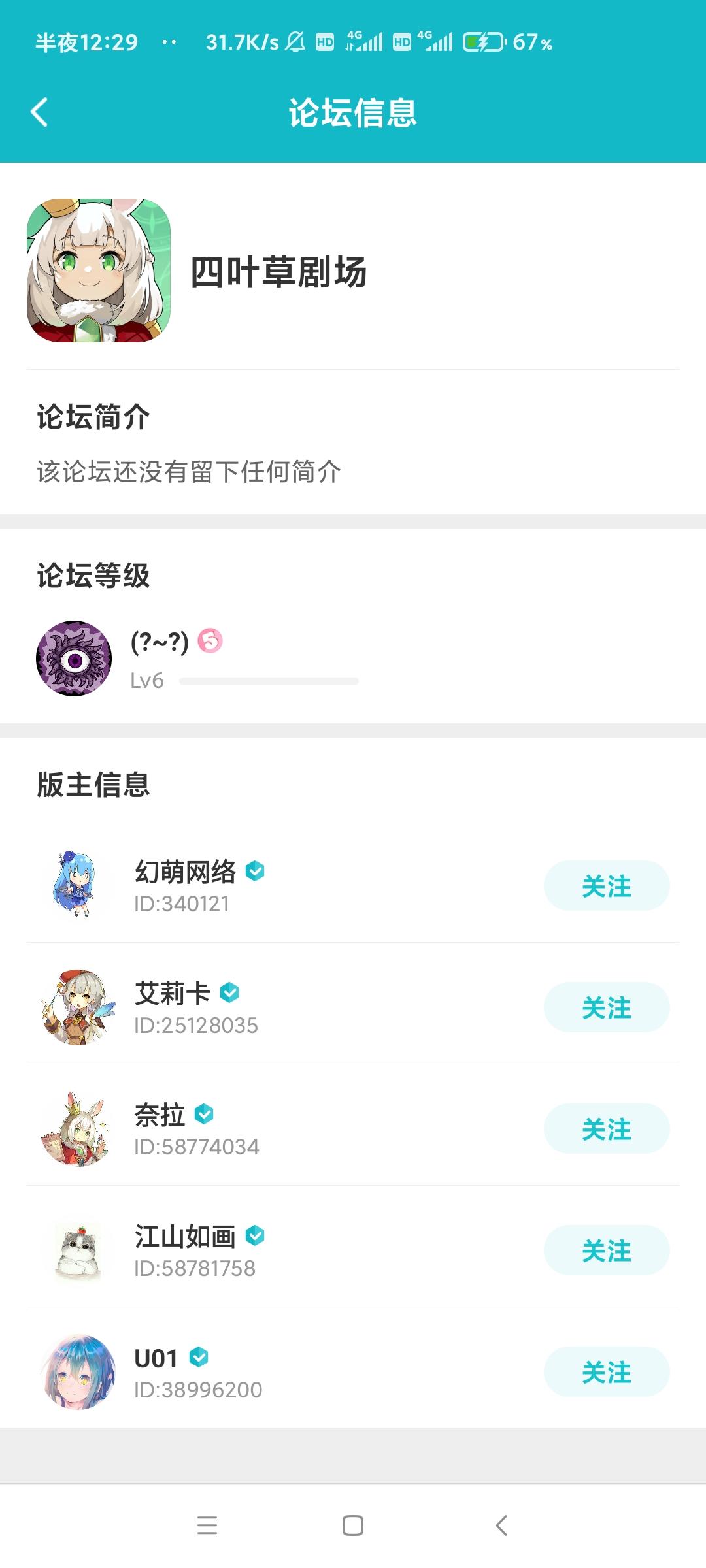Screen dimensions: 706x1568
Task: Follow the moderator 奈拉
Action: [x=607, y=1128]
